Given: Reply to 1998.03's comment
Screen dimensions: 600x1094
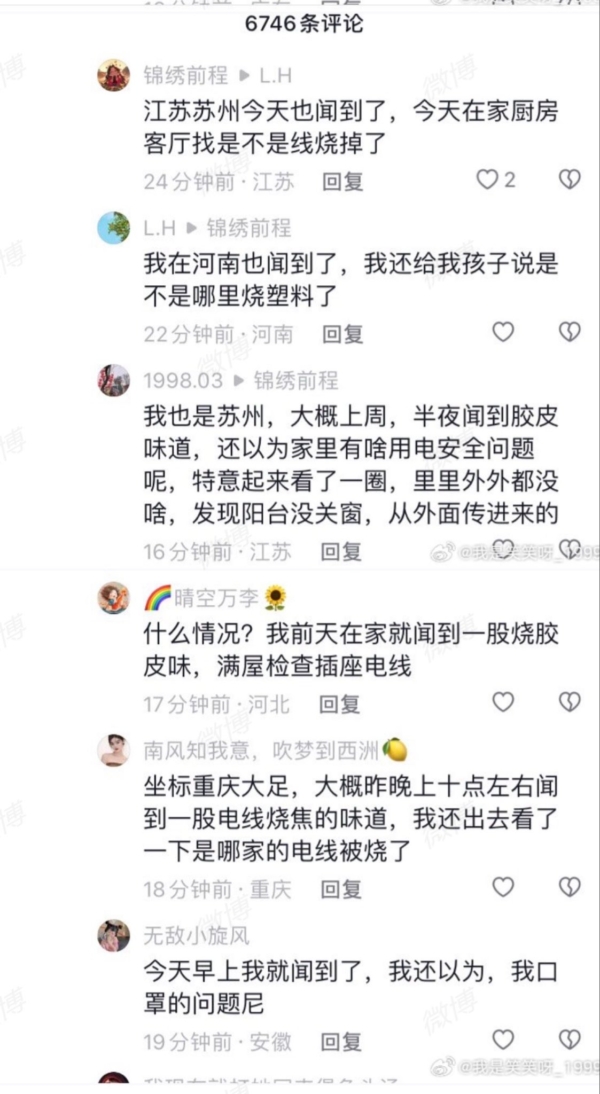Looking at the screenshot, I should pos(342,550).
